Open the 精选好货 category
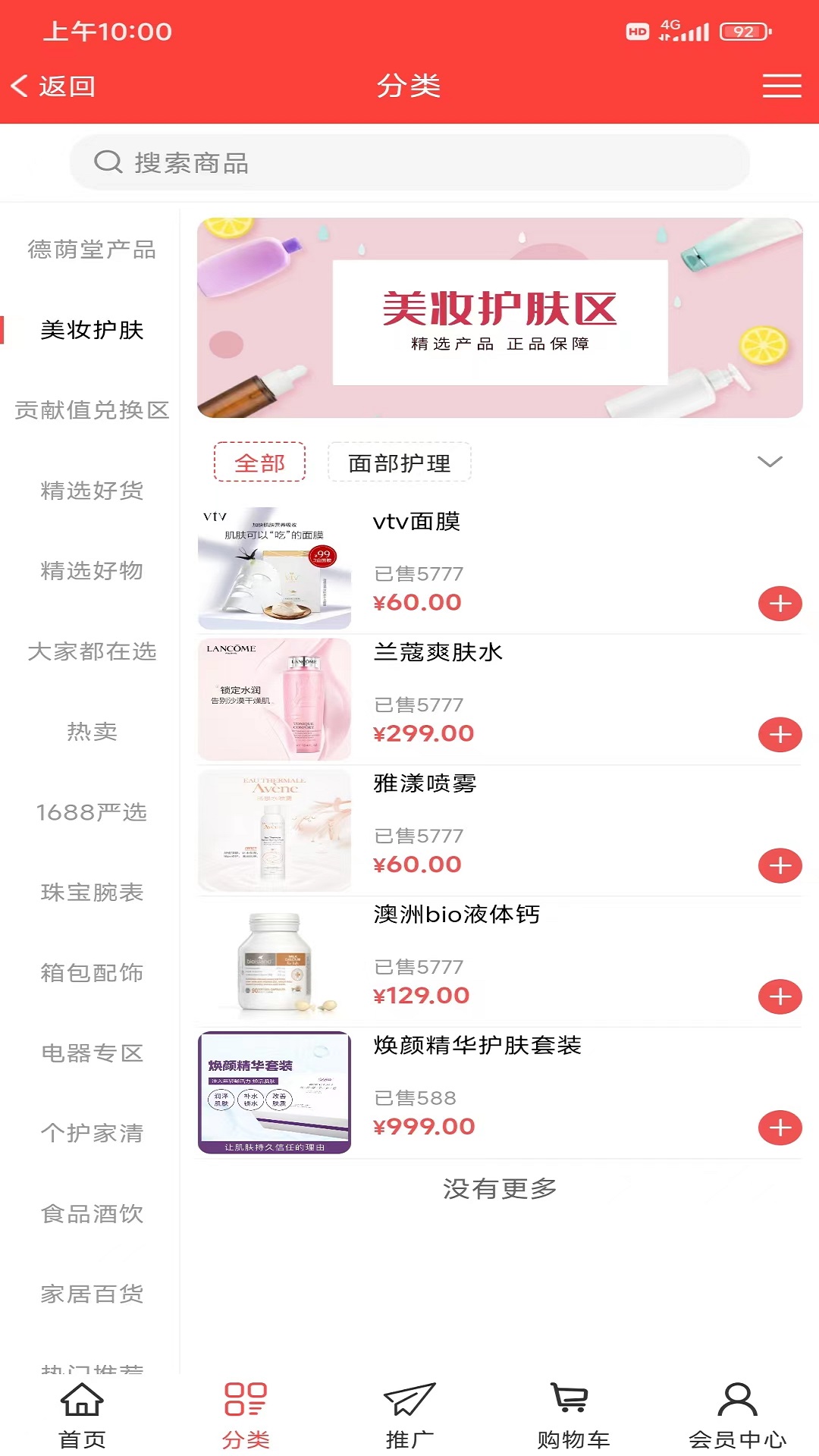 pyautogui.click(x=91, y=491)
